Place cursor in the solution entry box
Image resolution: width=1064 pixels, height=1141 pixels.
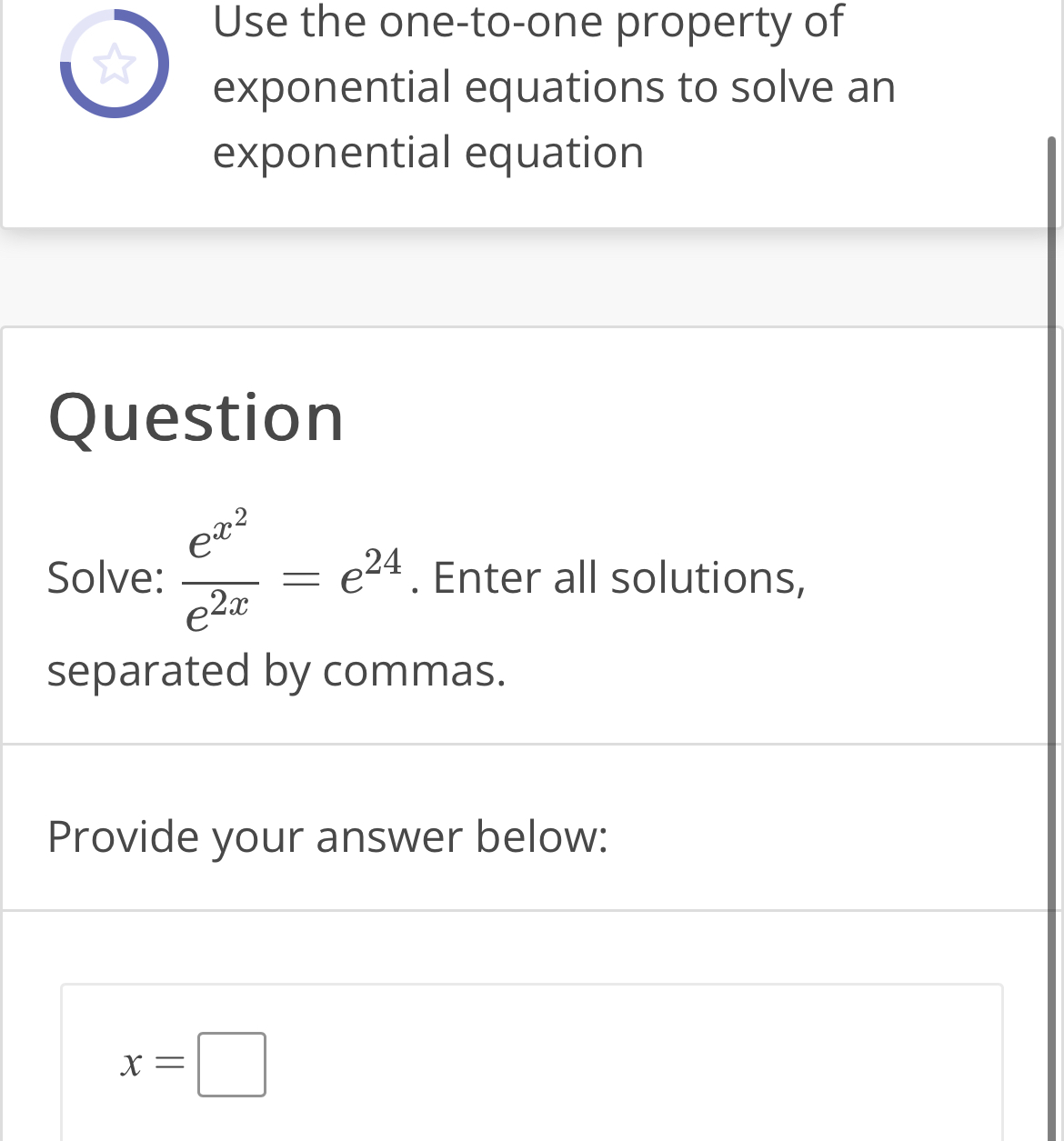(x=232, y=1064)
